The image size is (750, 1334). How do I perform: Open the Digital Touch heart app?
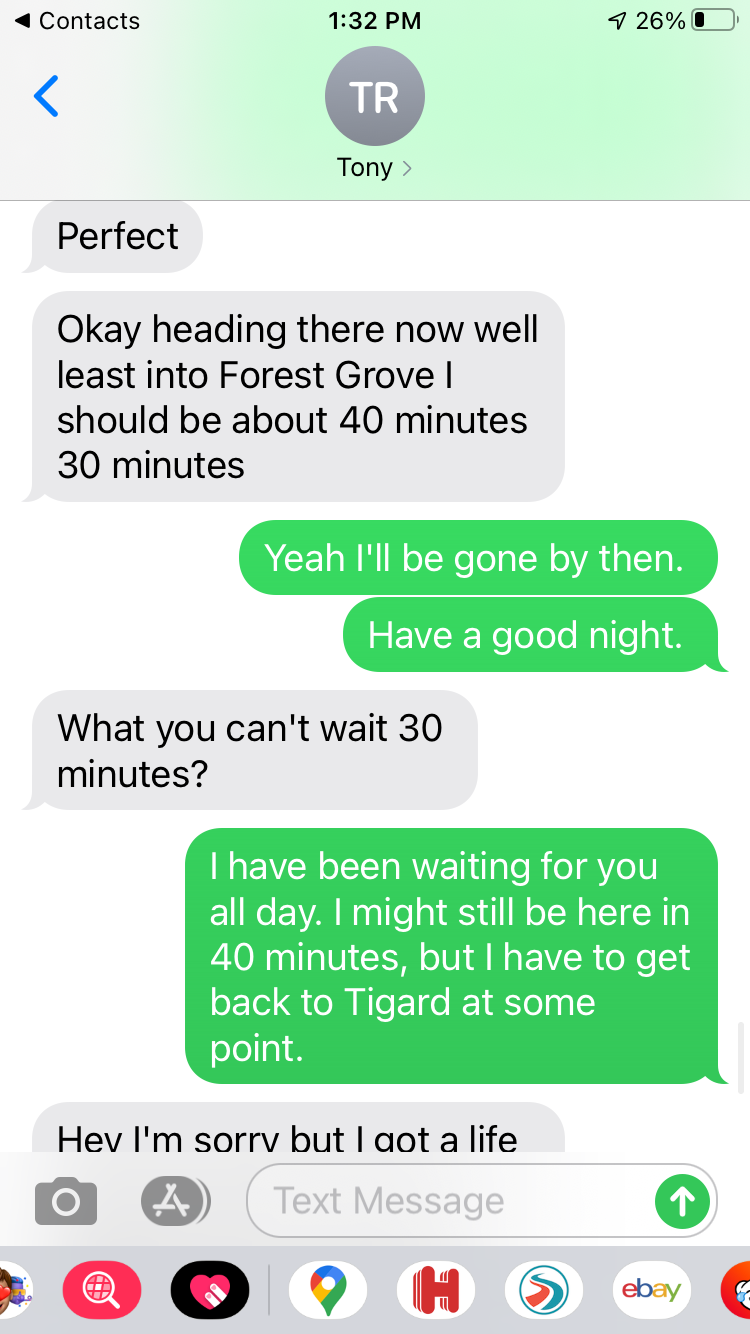(x=210, y=1290)
